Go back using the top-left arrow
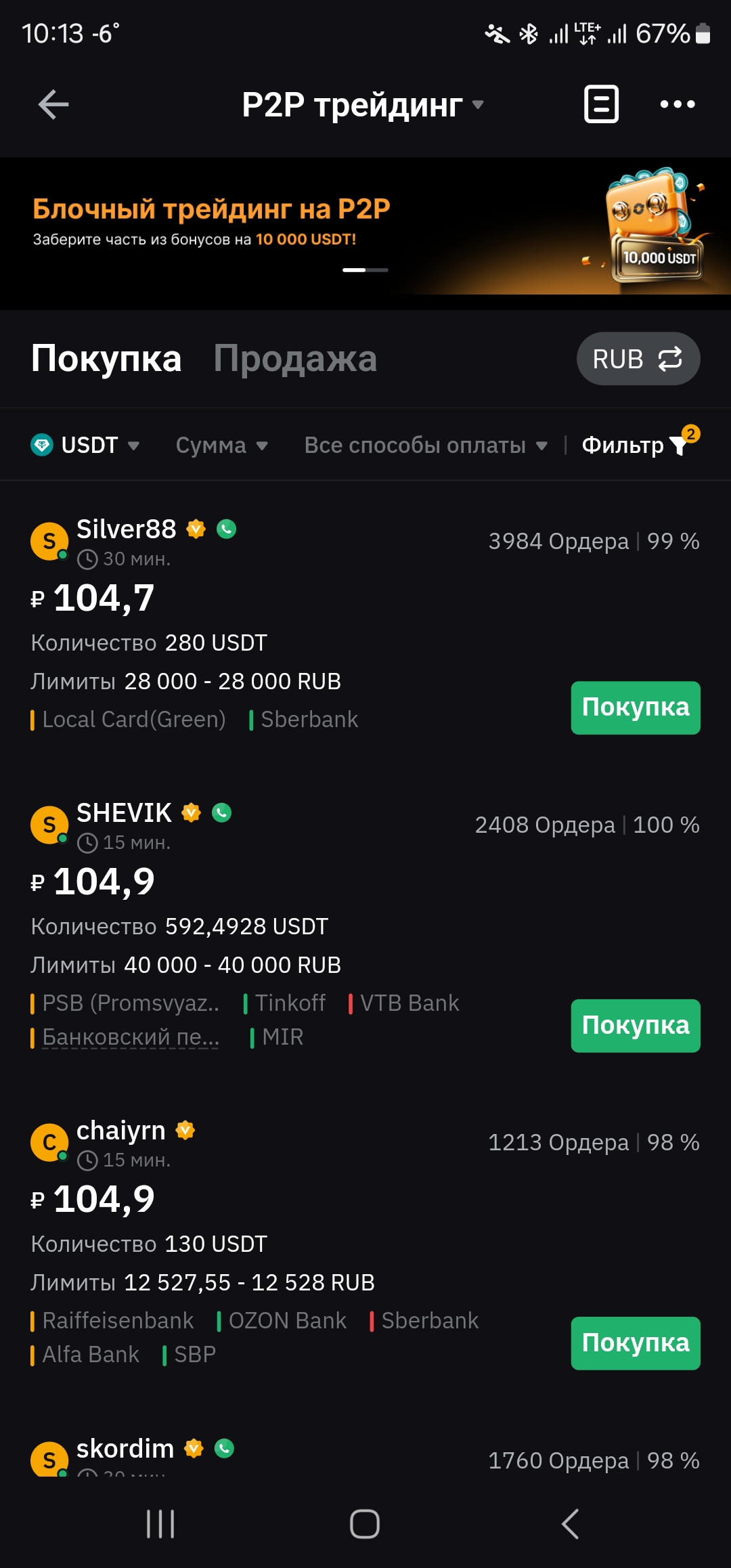Image resolution: width=731 pixels, height=1568 pixels. coord(53,104)
